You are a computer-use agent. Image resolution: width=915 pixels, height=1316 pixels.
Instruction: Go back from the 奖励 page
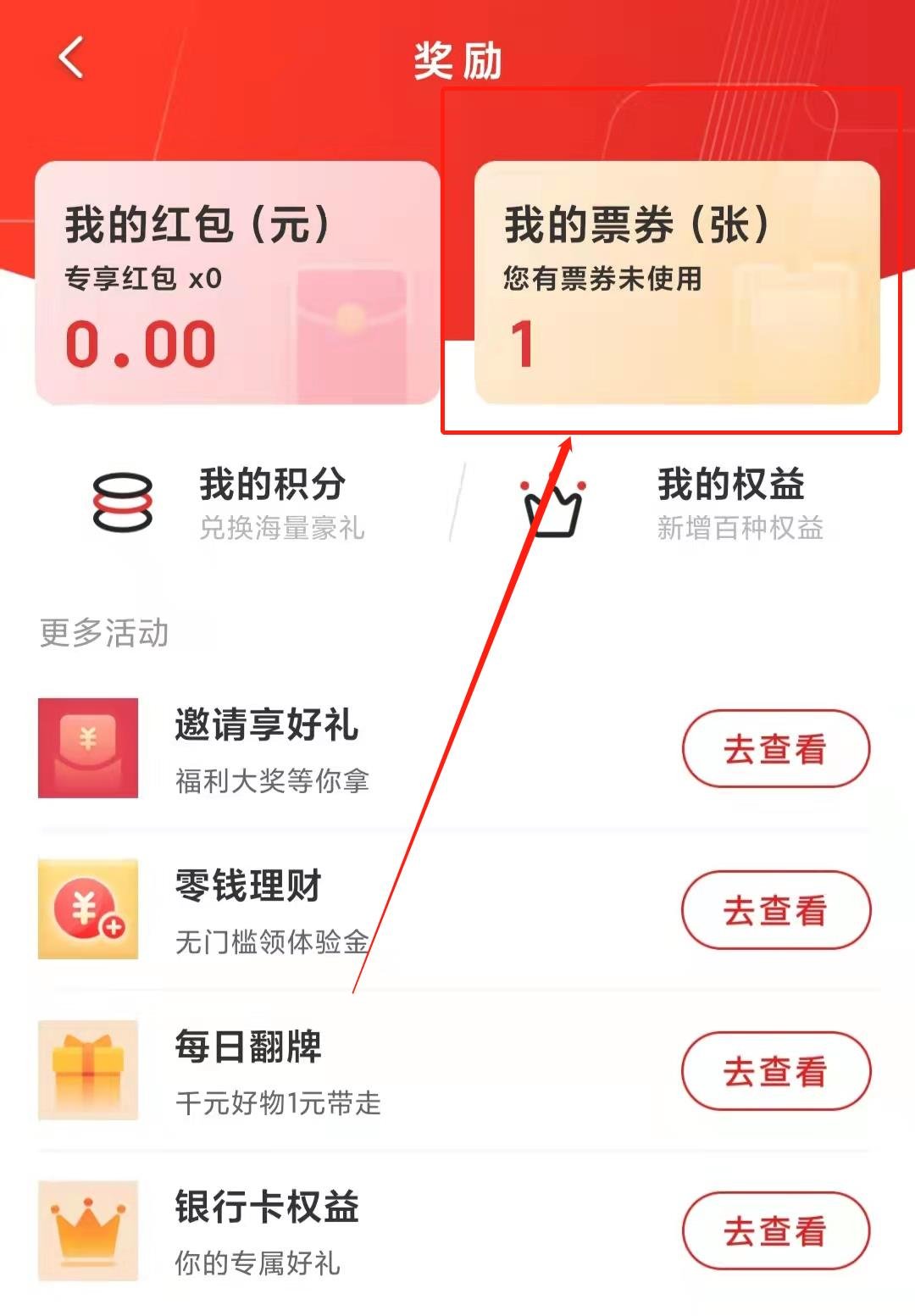[72, 58]
